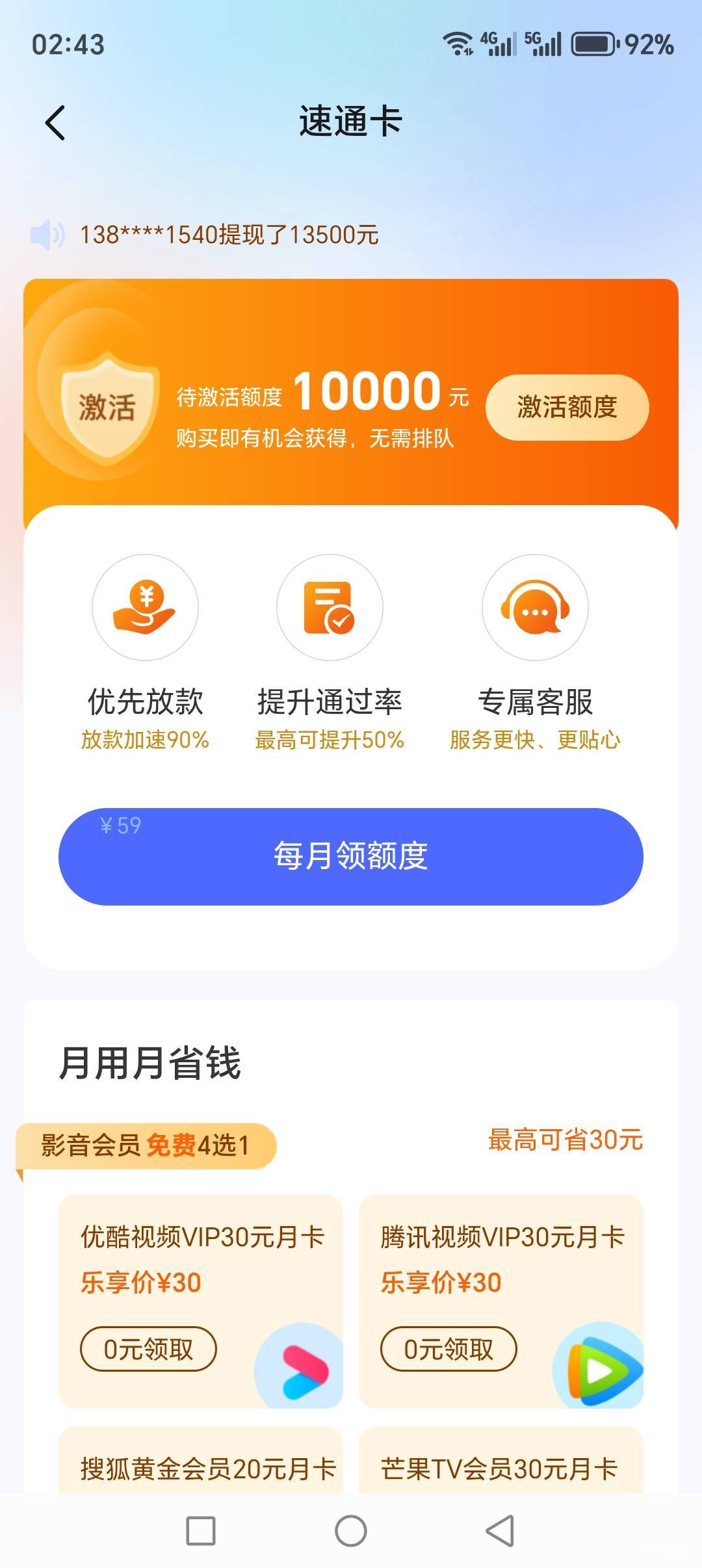The height and width of the screenshot is (1568, 702).
Task: Tap the 激活额度 button
Action: [x=567, y=407]
